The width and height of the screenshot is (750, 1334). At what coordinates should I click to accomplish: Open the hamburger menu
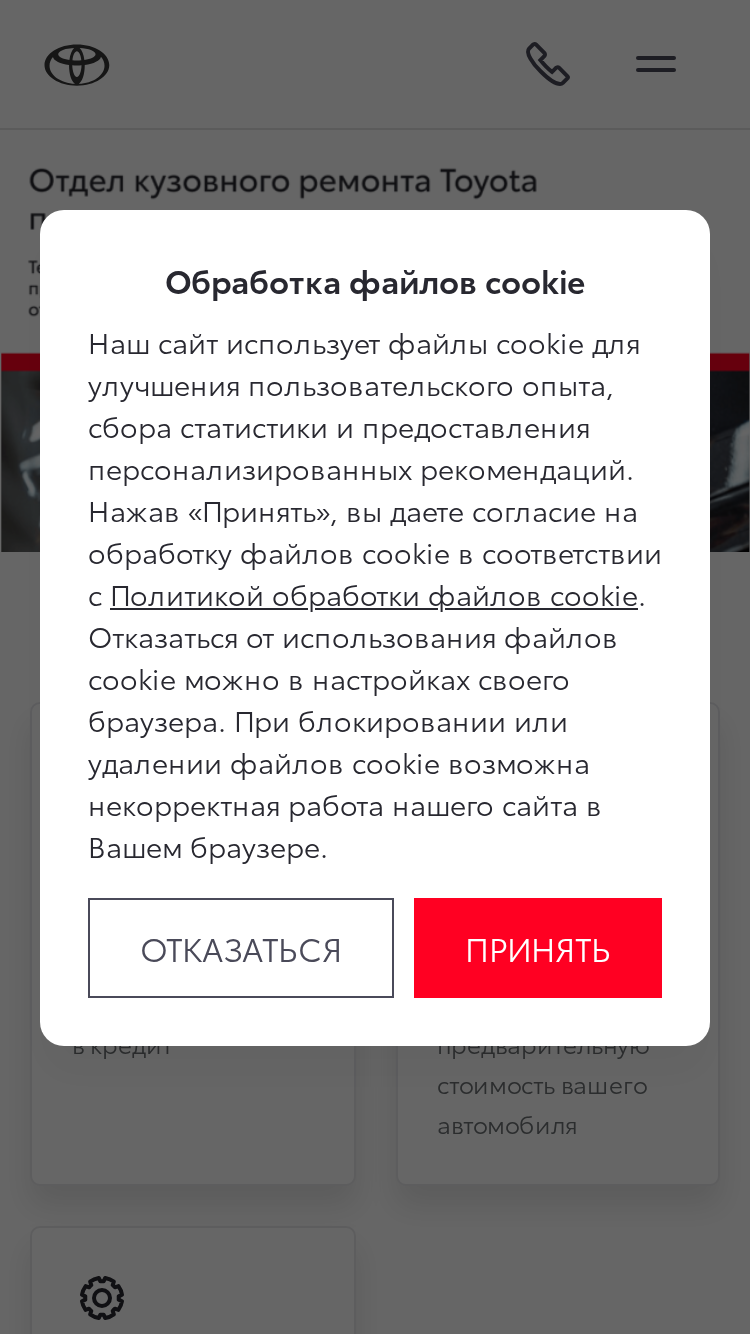tap(656, 64)
